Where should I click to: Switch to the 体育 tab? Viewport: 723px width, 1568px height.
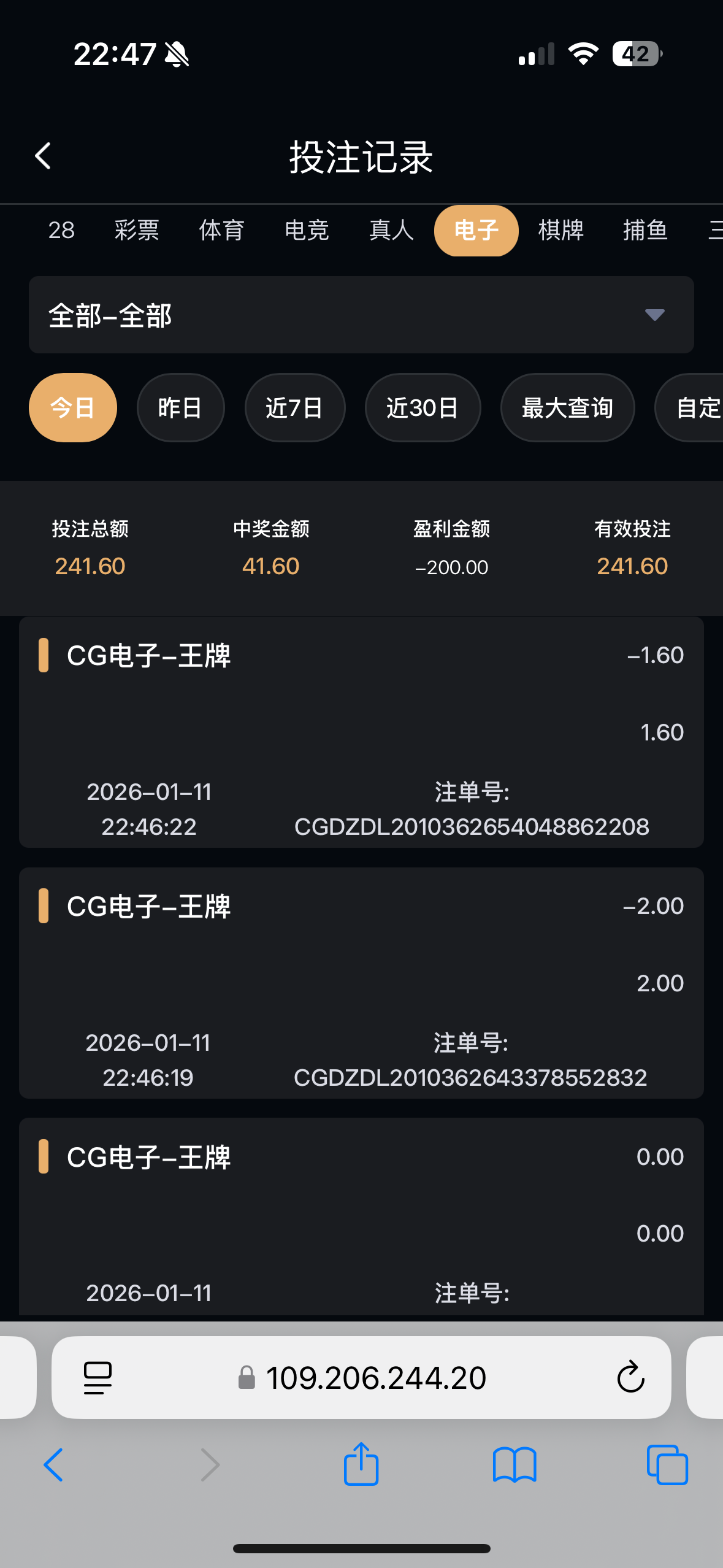point(221,231)
